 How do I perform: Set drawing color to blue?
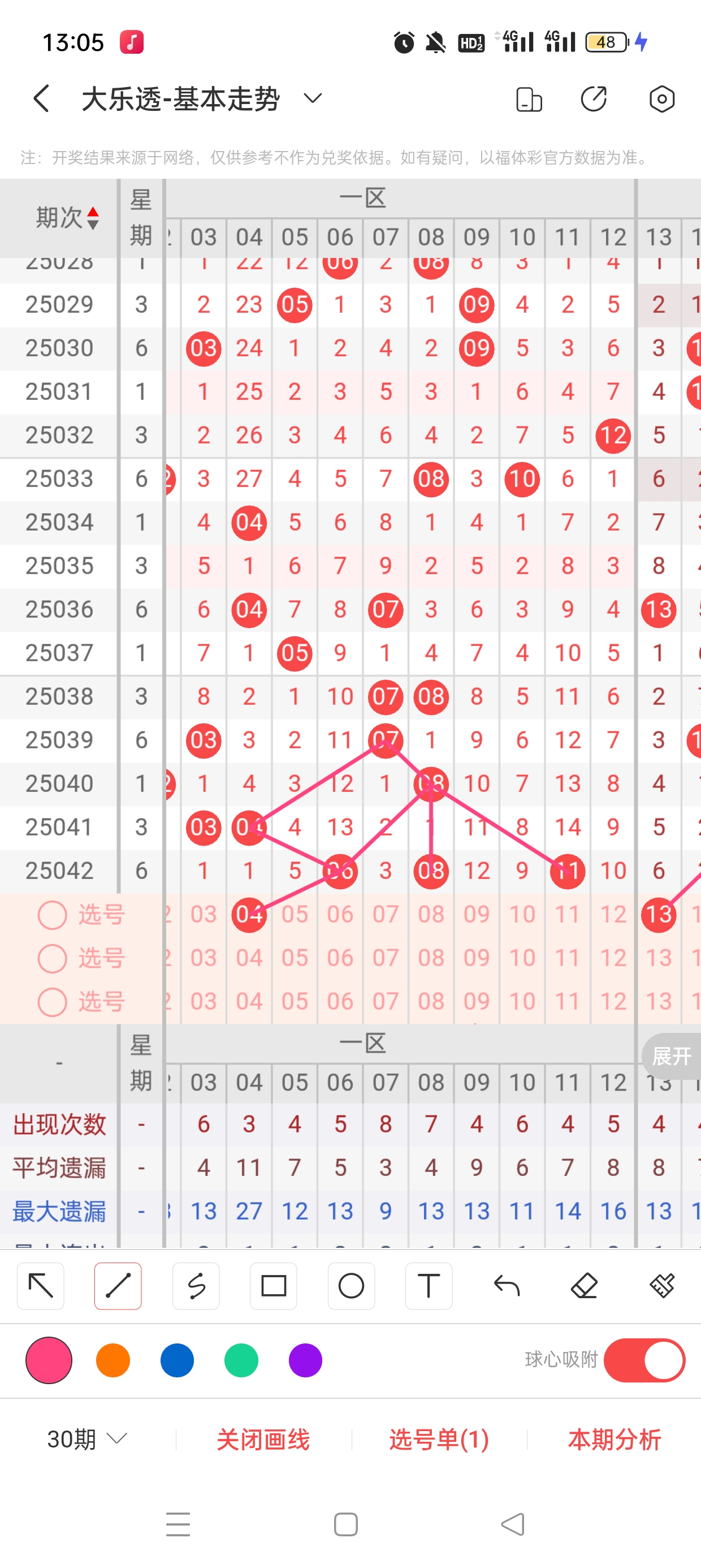click(x=177, y=1360)
